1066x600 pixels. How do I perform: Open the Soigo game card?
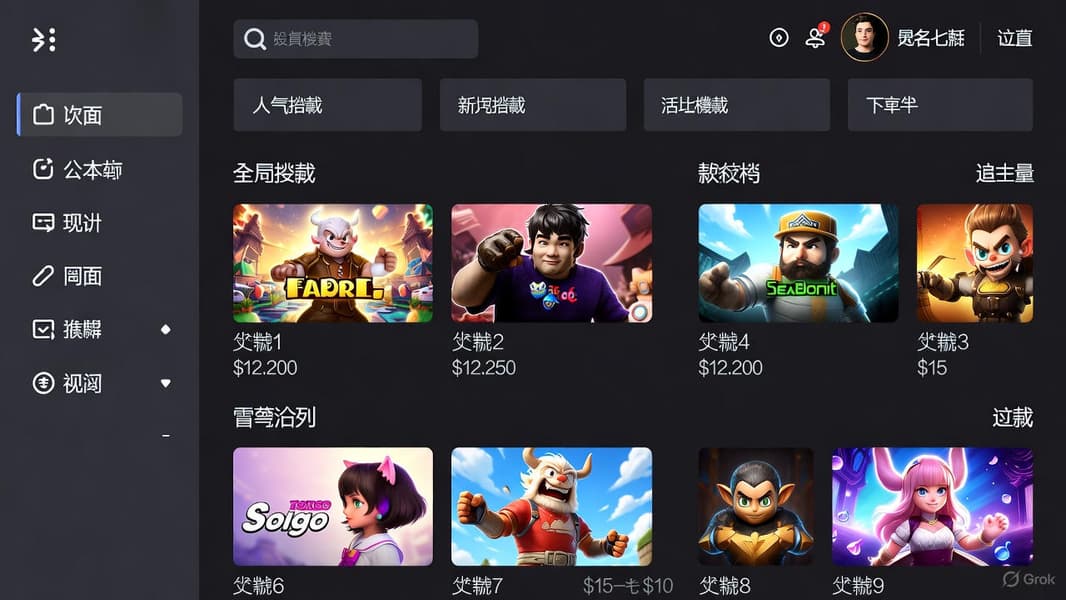coord(332,506)
